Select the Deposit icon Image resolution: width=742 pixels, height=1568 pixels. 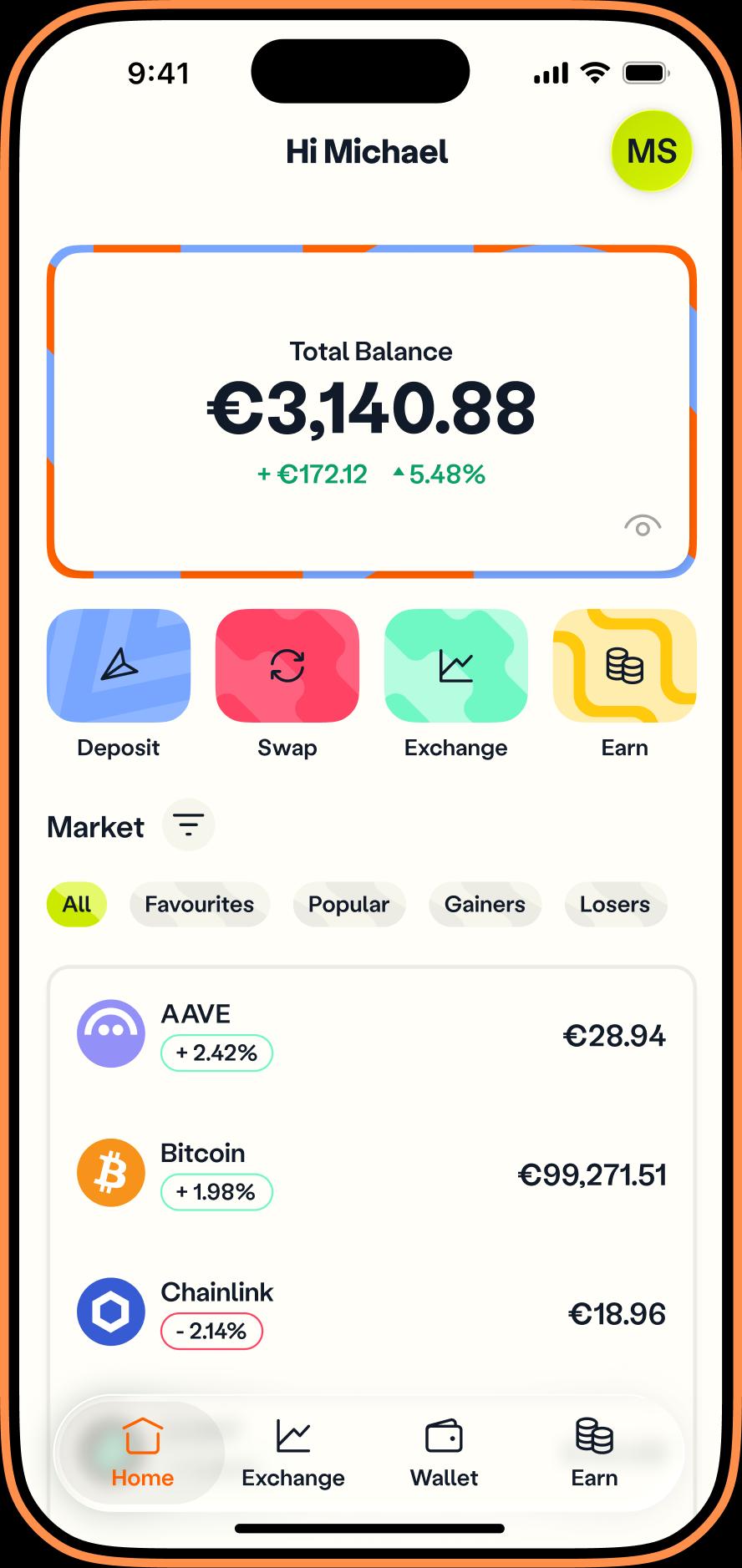click(x=118, y=665)
